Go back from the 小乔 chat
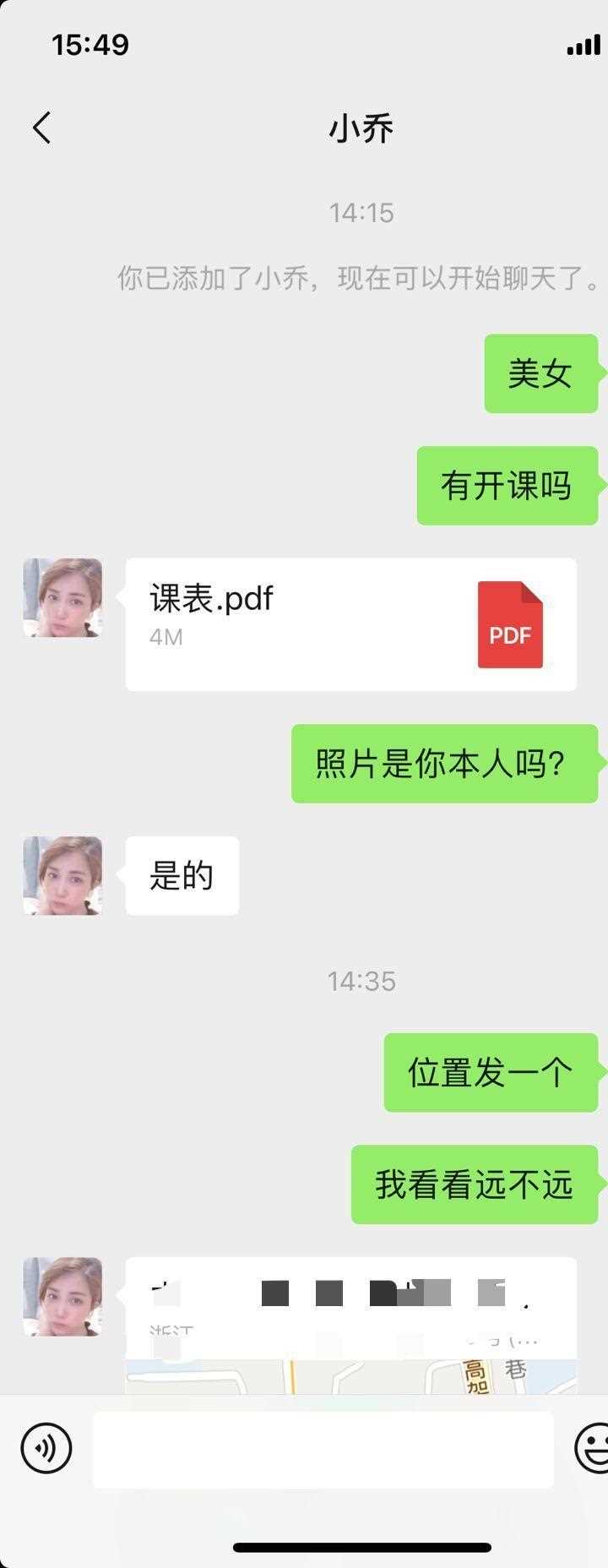608x1568 pixels. click(42, 128)
